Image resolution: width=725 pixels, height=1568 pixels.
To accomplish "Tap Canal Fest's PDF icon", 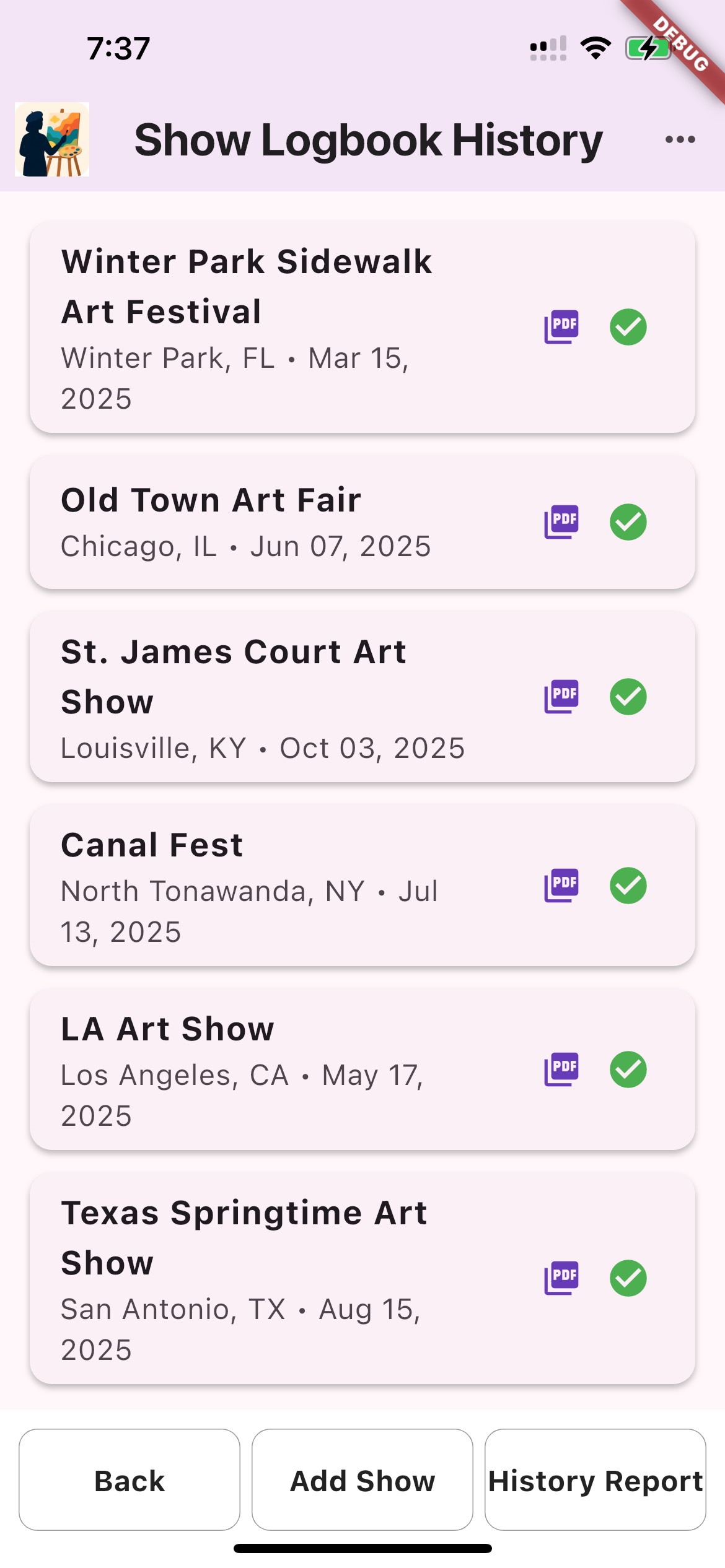I will (x=561, y=886).
